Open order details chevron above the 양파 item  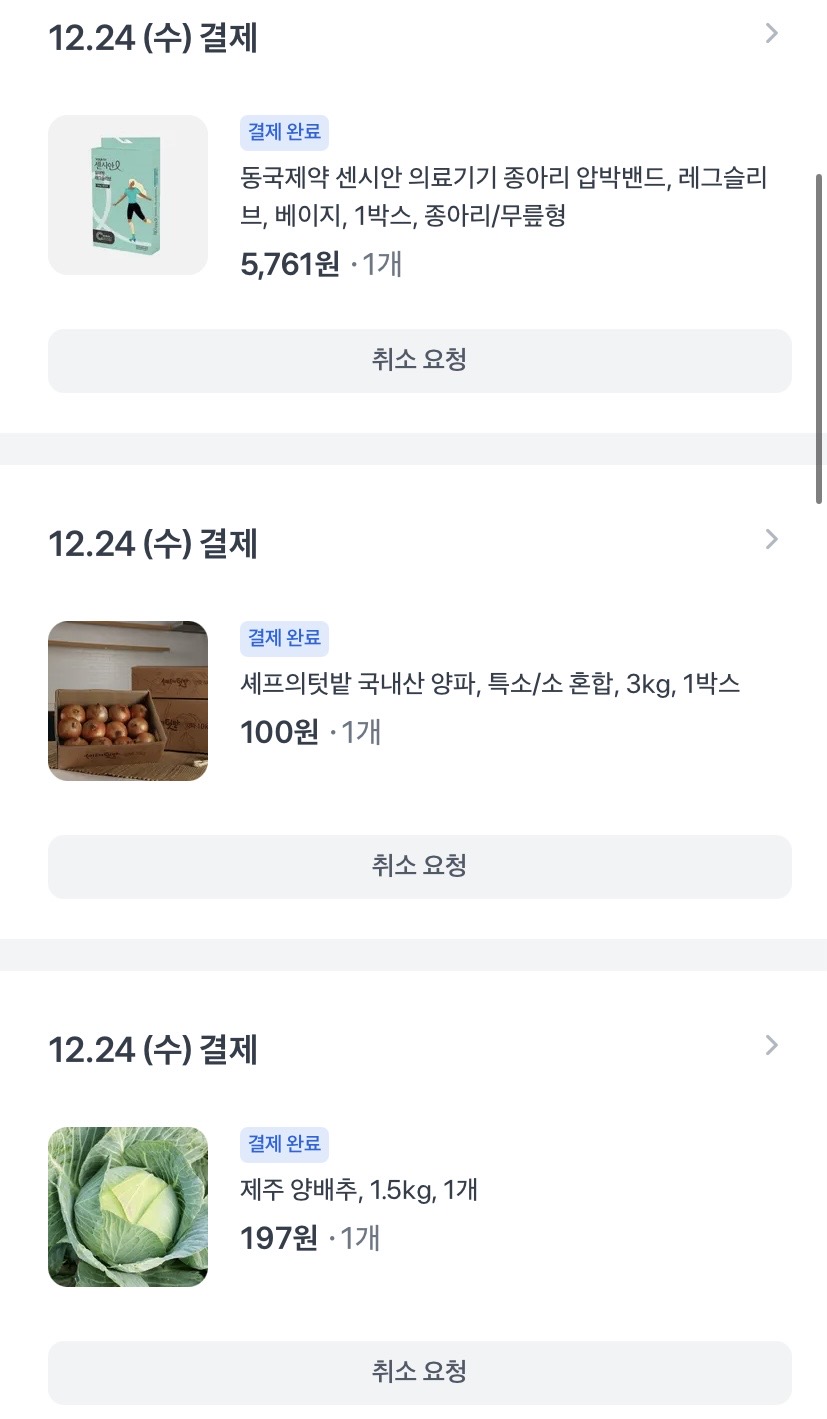pyautogui.click(x=771, y=540)
